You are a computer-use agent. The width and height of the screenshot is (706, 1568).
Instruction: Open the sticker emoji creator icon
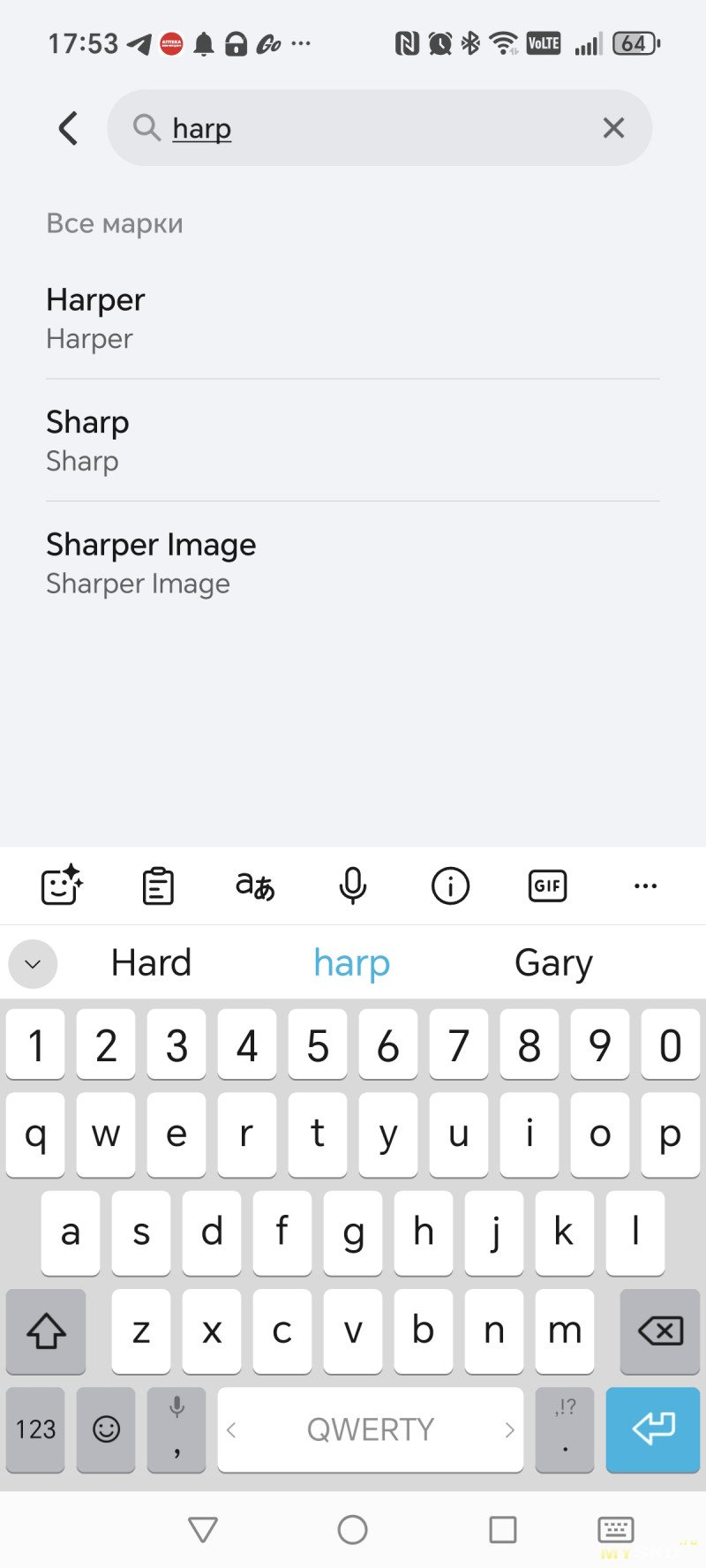(x=62, y=886)
